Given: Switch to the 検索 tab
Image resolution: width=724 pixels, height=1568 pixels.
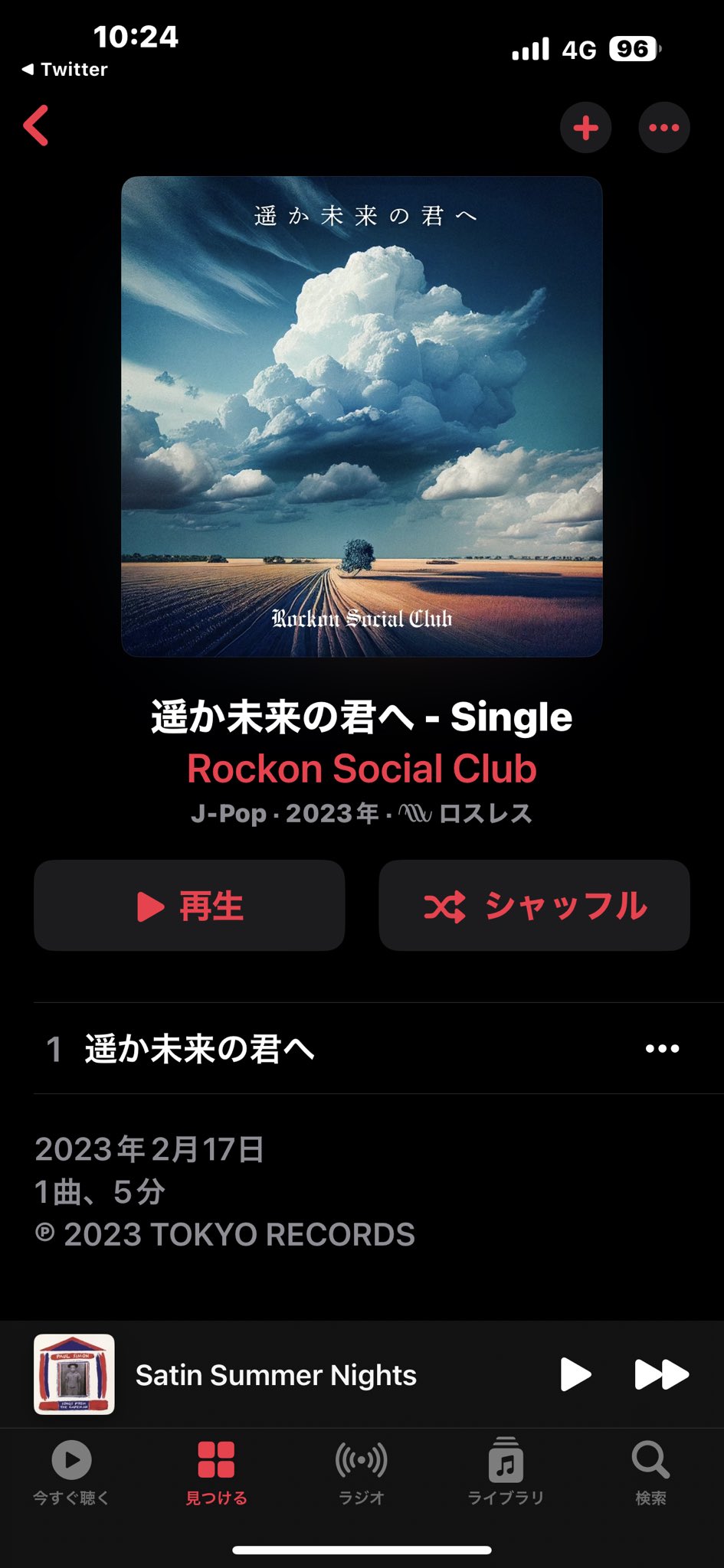Looking at the screenshot, I should coord(650,1473).
